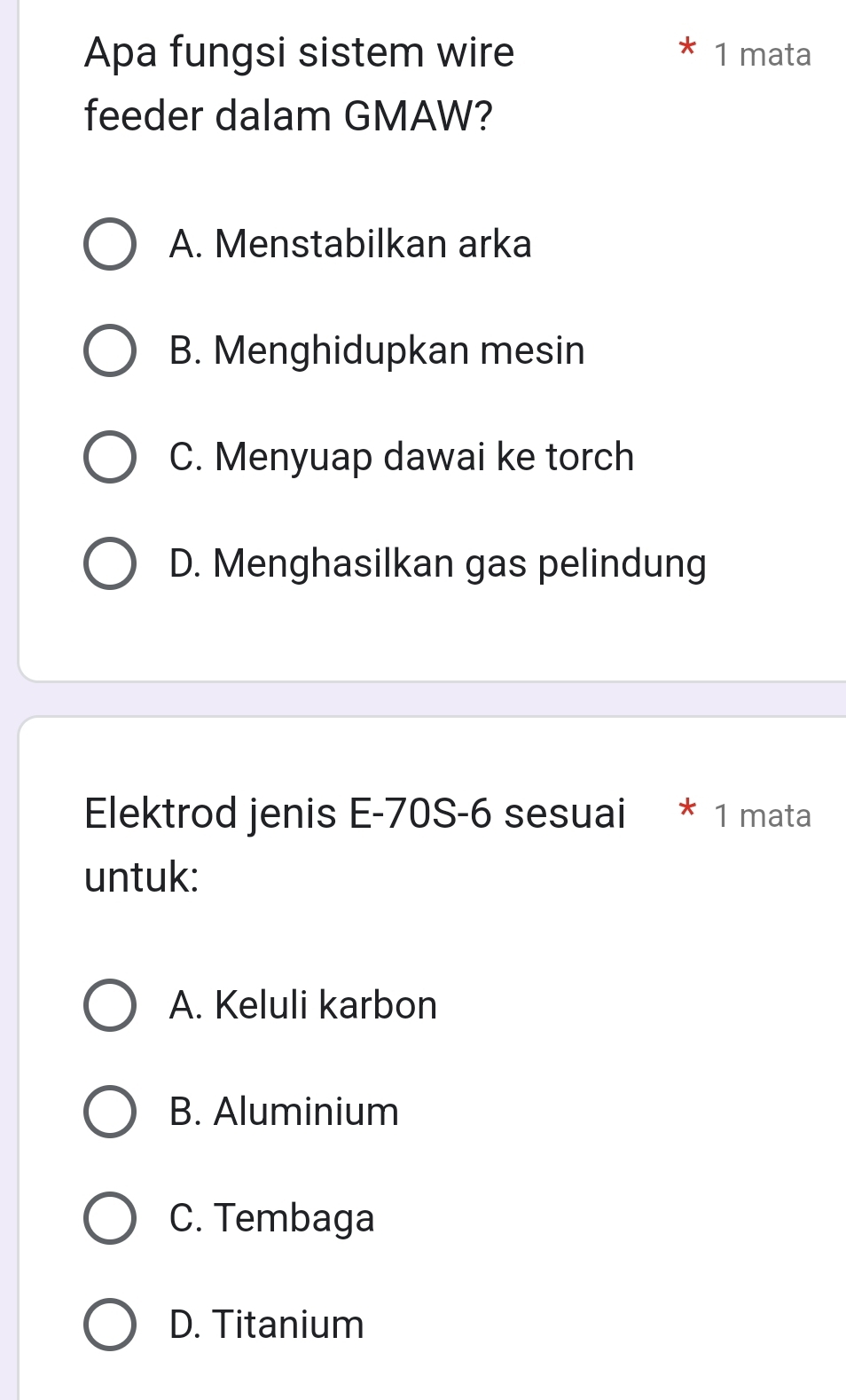Tap the D. Titanium radio button

(x=110, y=1325)
